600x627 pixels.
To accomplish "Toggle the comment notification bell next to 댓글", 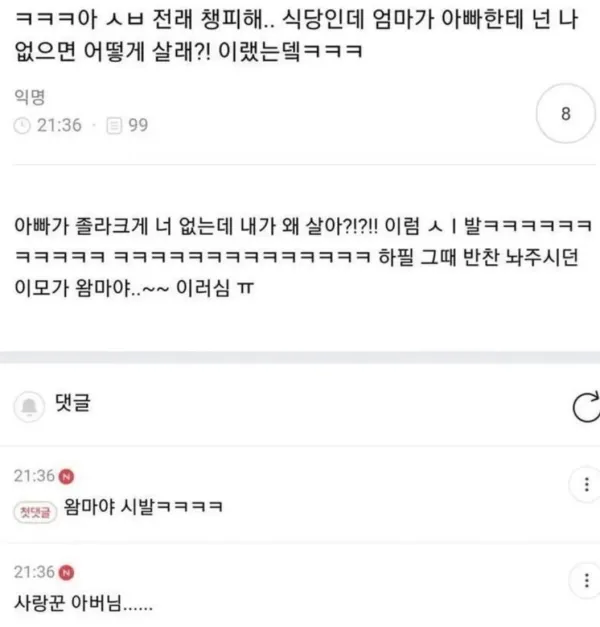I will tap(31, 406).
